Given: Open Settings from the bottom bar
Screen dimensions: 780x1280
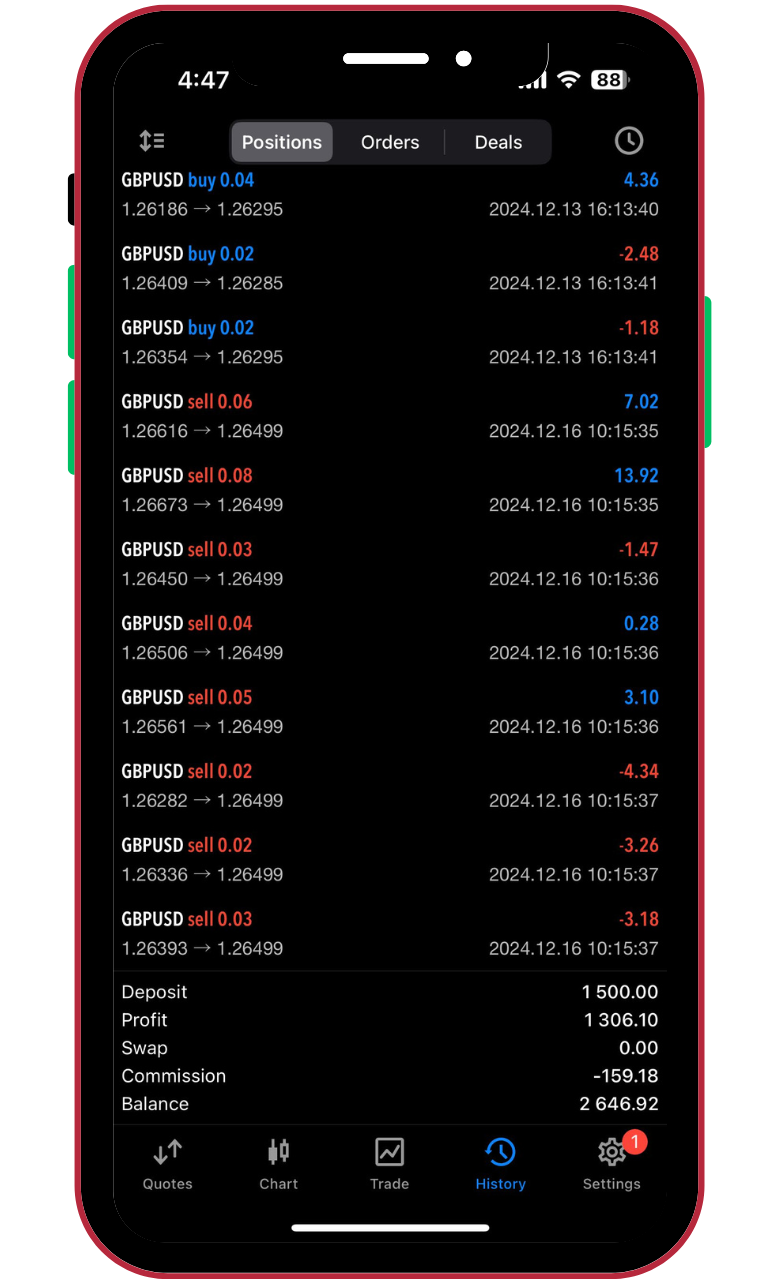Looking at the screenshot, I should (611, 1165).
